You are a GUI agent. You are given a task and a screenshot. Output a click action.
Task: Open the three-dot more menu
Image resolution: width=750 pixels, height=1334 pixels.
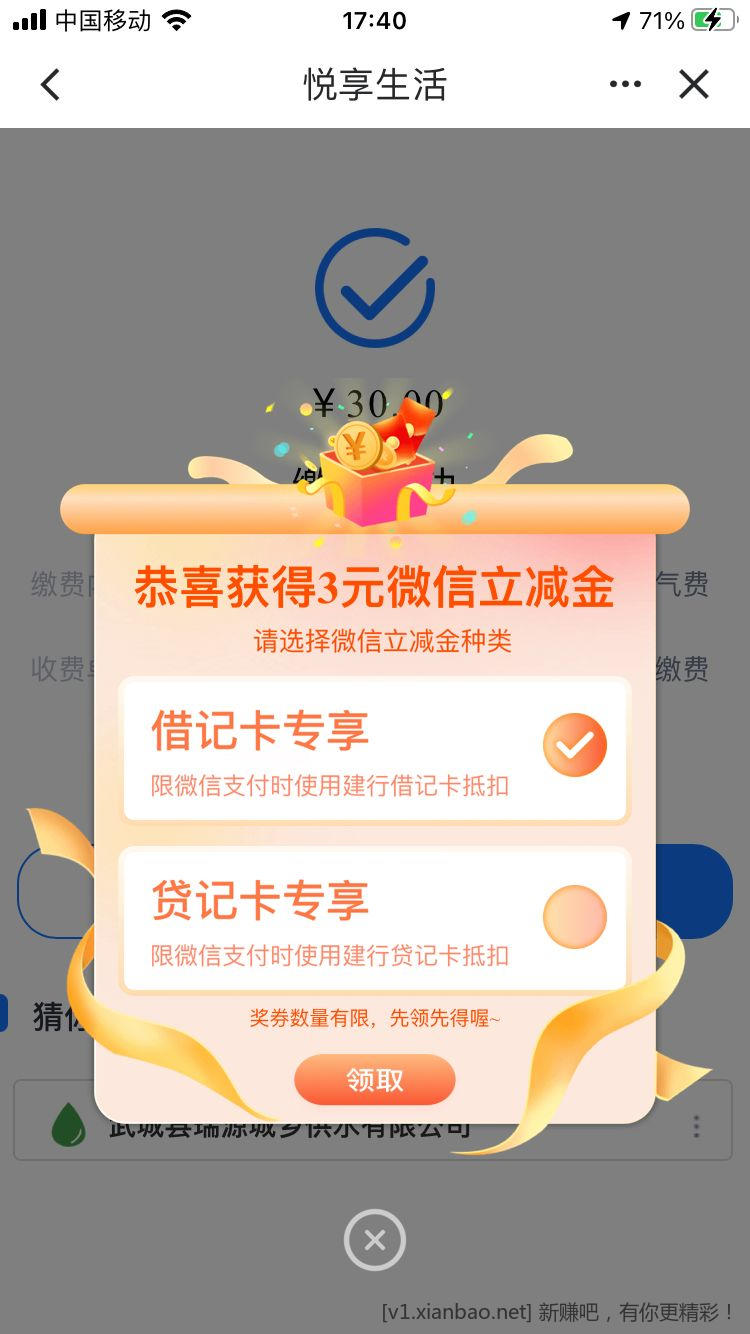[x=625, y=85]
